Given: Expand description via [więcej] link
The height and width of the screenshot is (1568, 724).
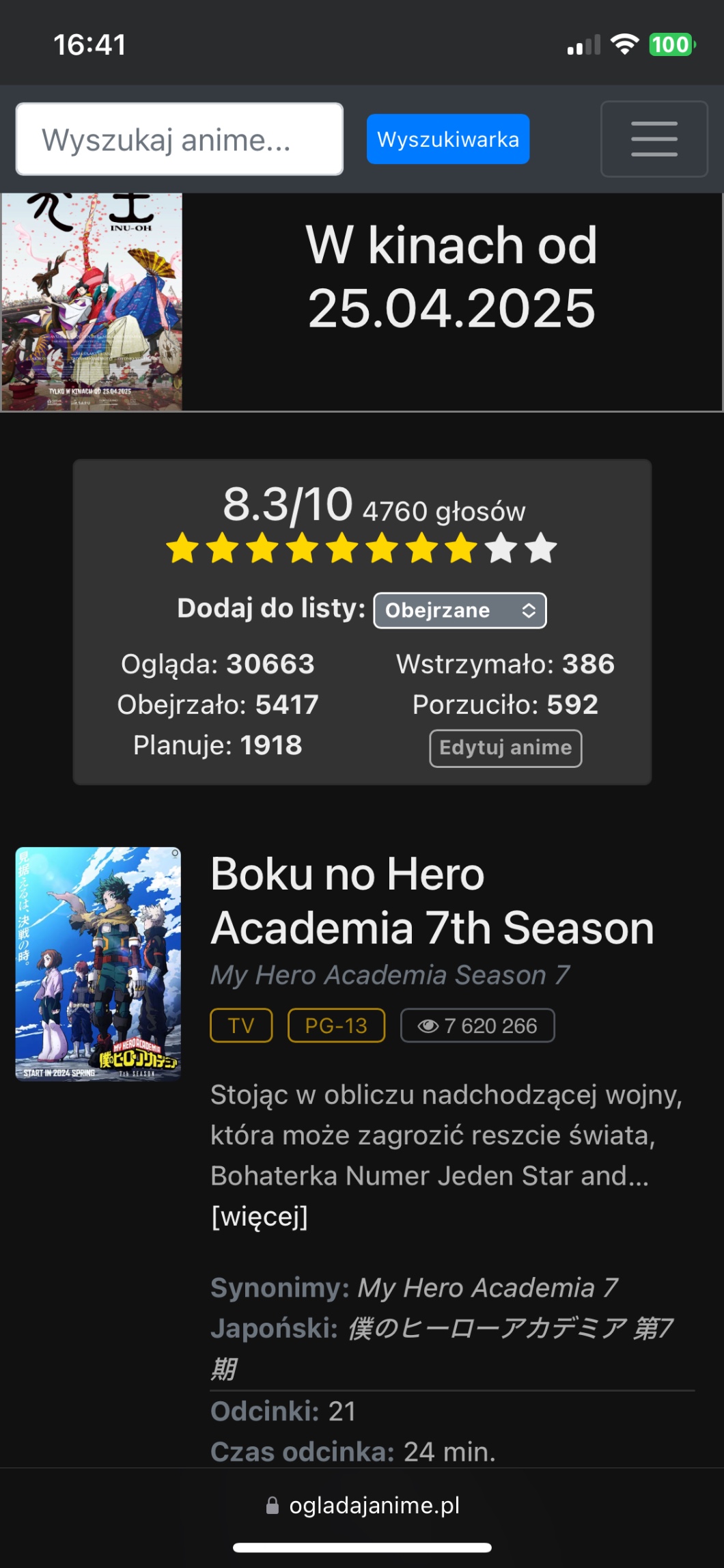Looking at the screenshot, I should click(x=260, y=1216).
